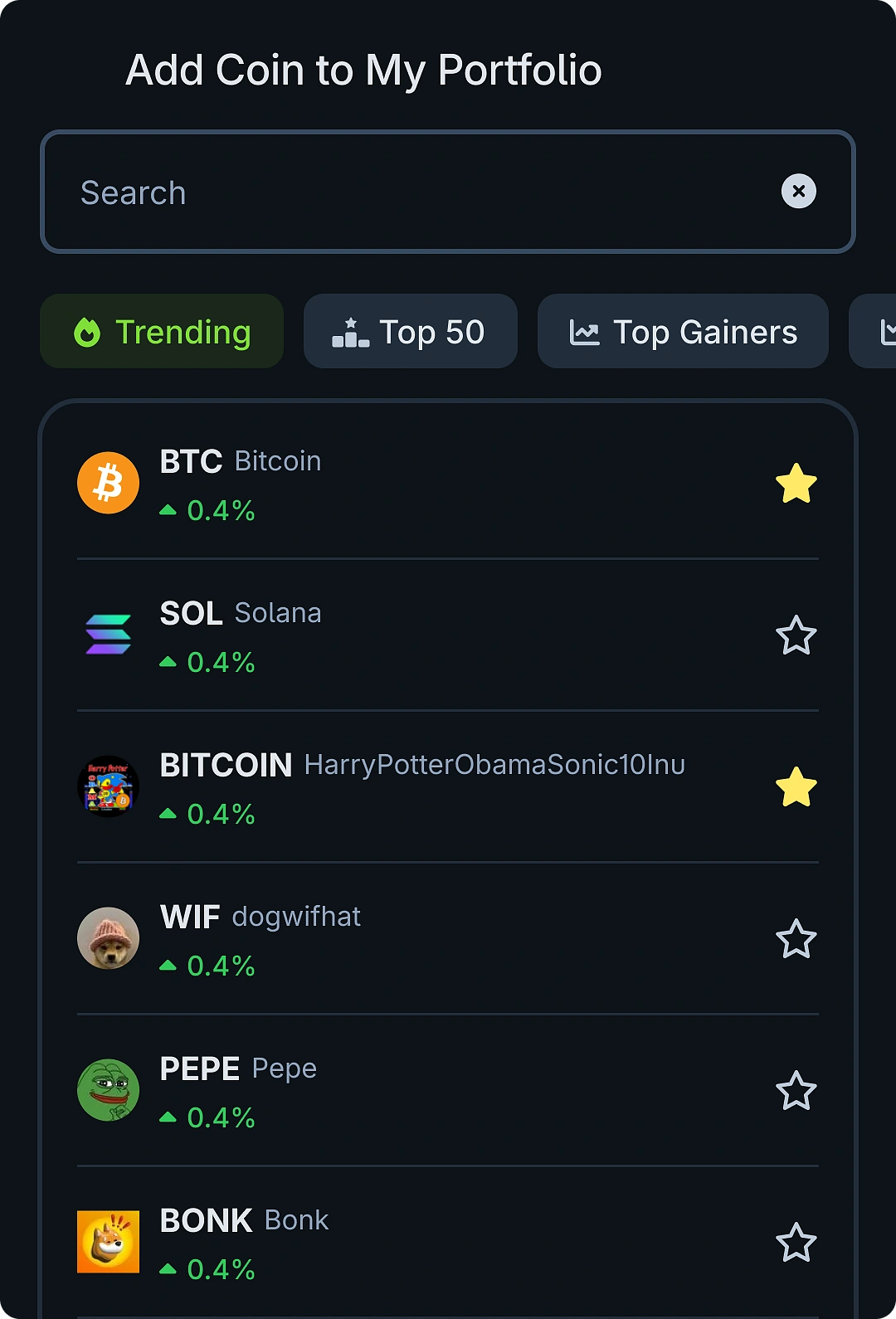Image resolution: width=896 pixels, height=1319 pixels.
Task: Open the partially visible filter at far right
Action: coord(879,331)
